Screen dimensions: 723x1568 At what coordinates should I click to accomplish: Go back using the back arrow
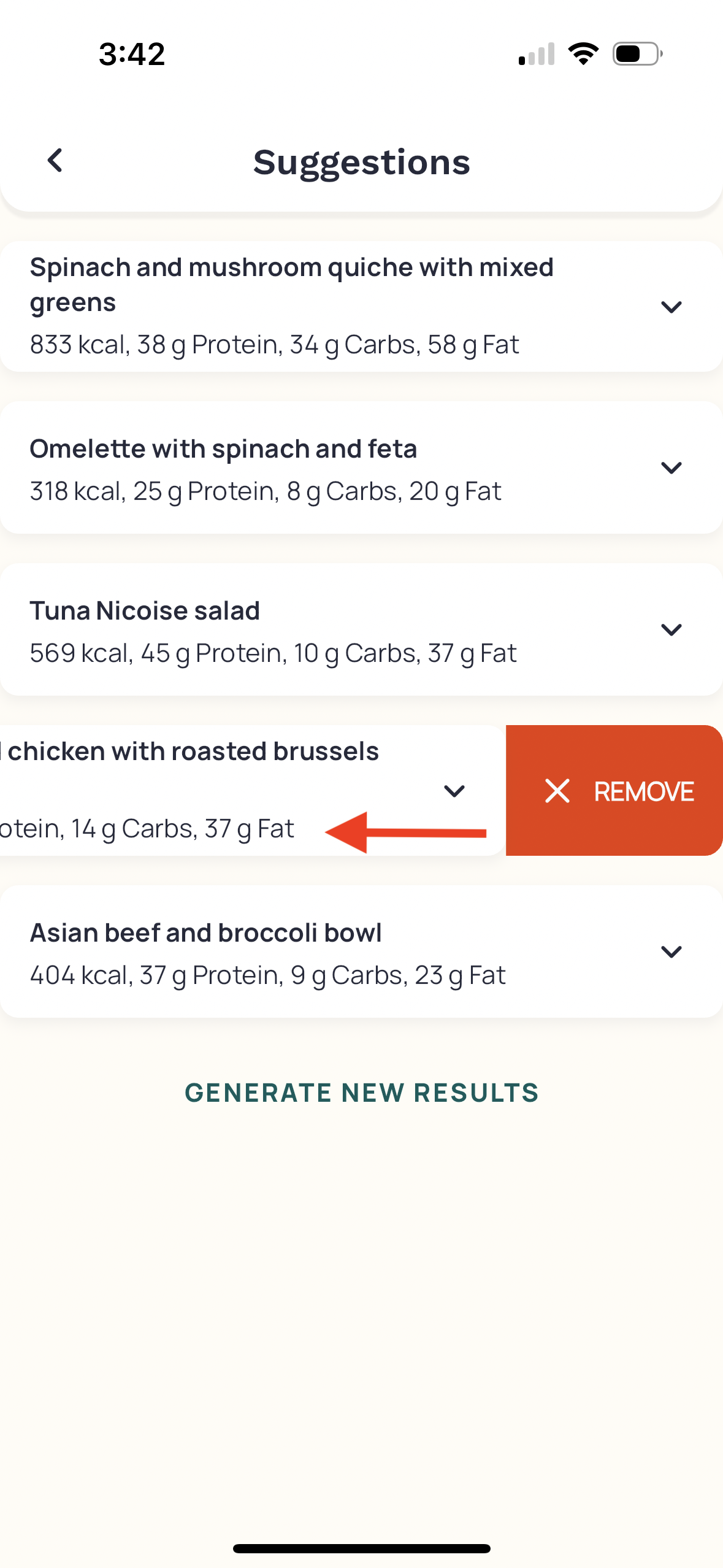coord(55,161)
